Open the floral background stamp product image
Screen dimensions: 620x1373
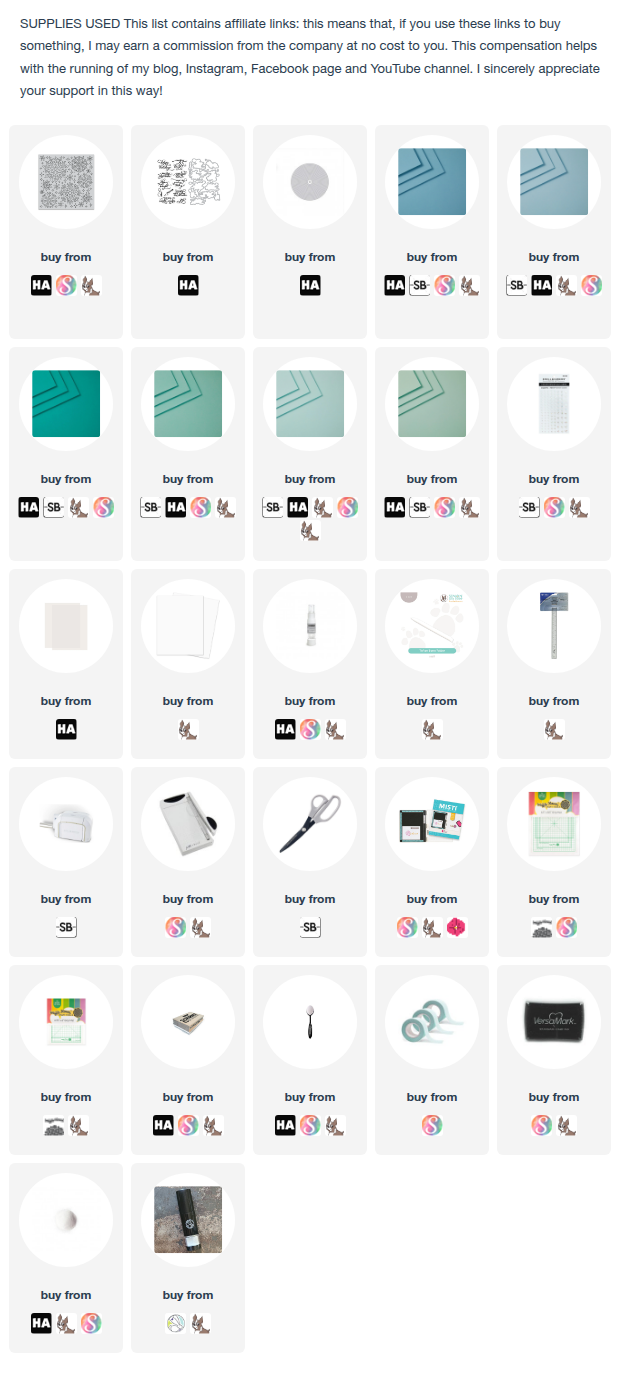click(x=66, y=182)
